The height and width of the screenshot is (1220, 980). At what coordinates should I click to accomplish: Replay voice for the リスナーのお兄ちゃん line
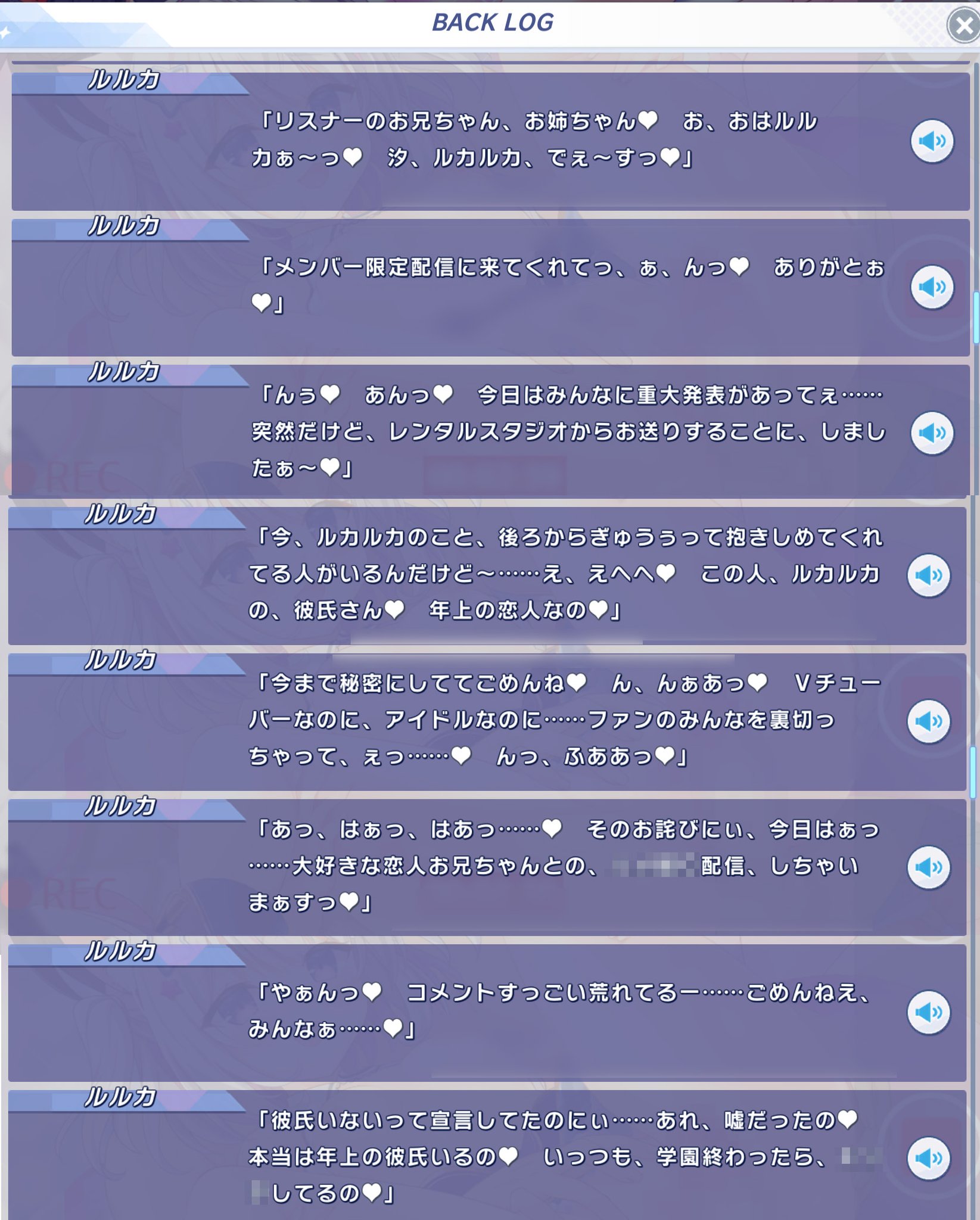pyautogui.click(x=932, y=141)
